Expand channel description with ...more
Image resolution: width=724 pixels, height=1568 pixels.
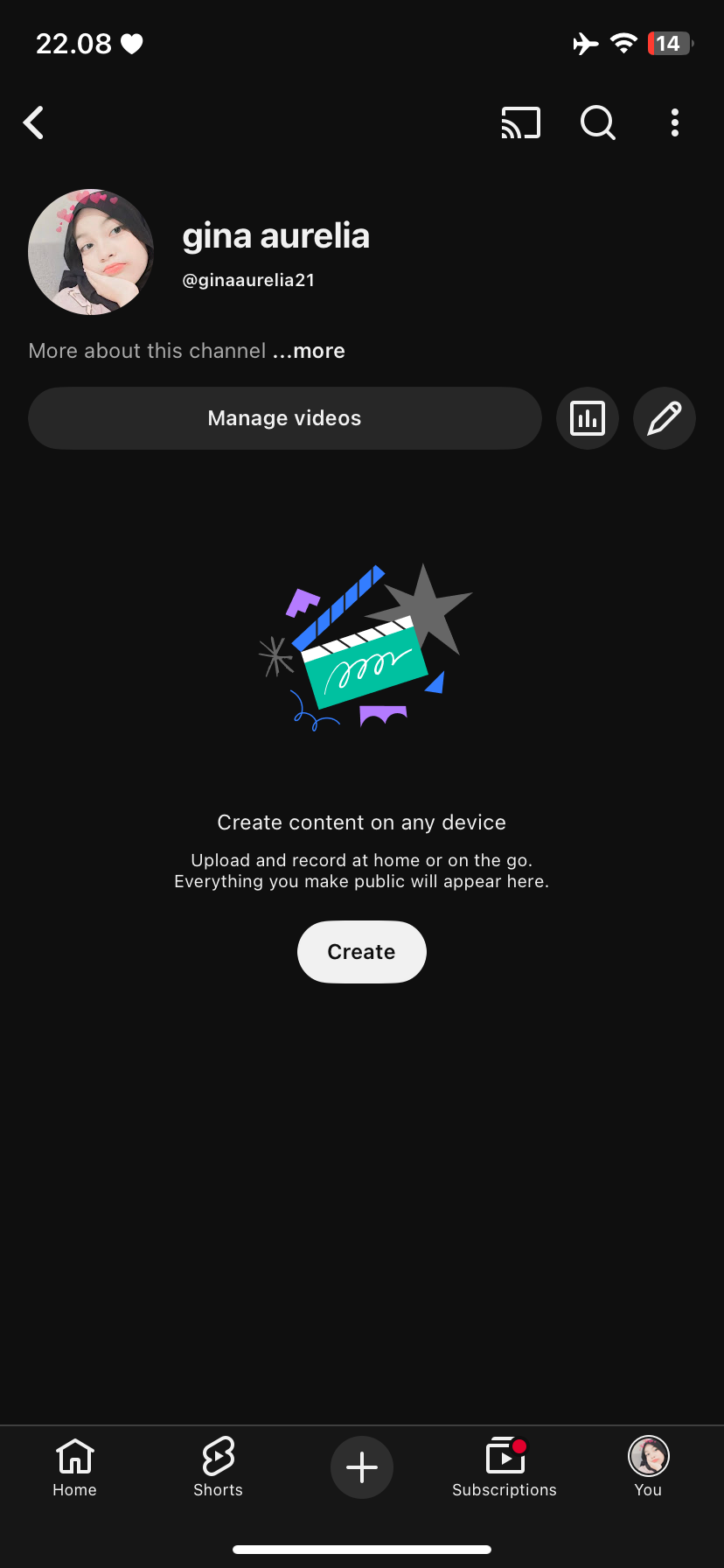pyautogui.click(x=310, y=351)
